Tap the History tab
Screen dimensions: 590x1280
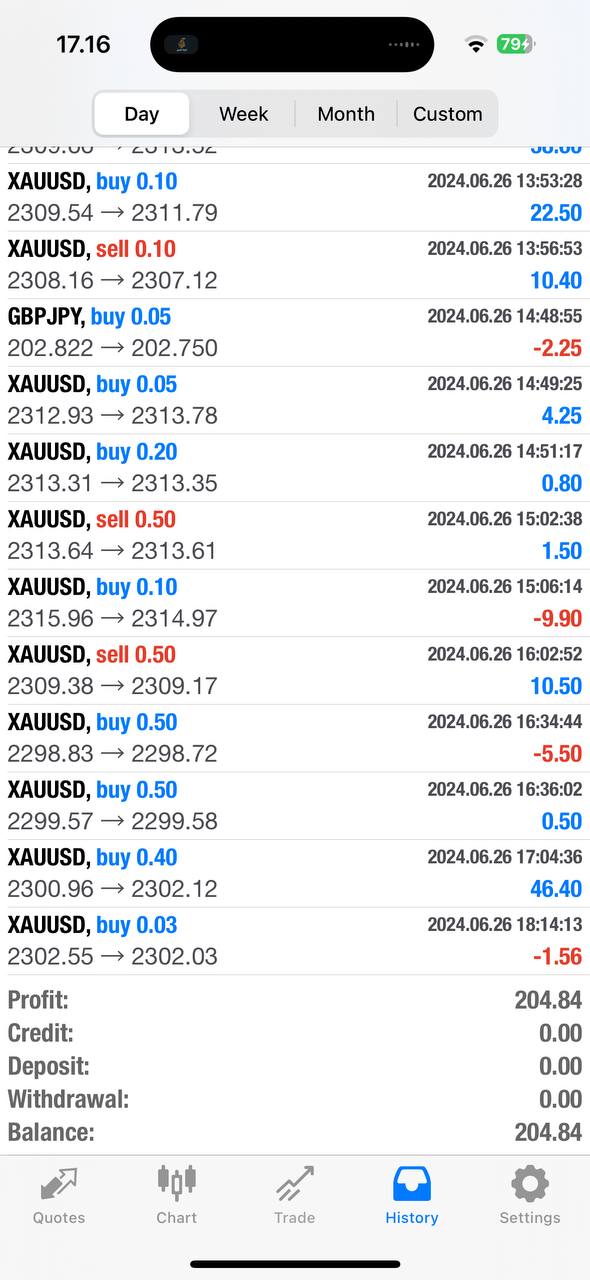tap(412, 1196)
